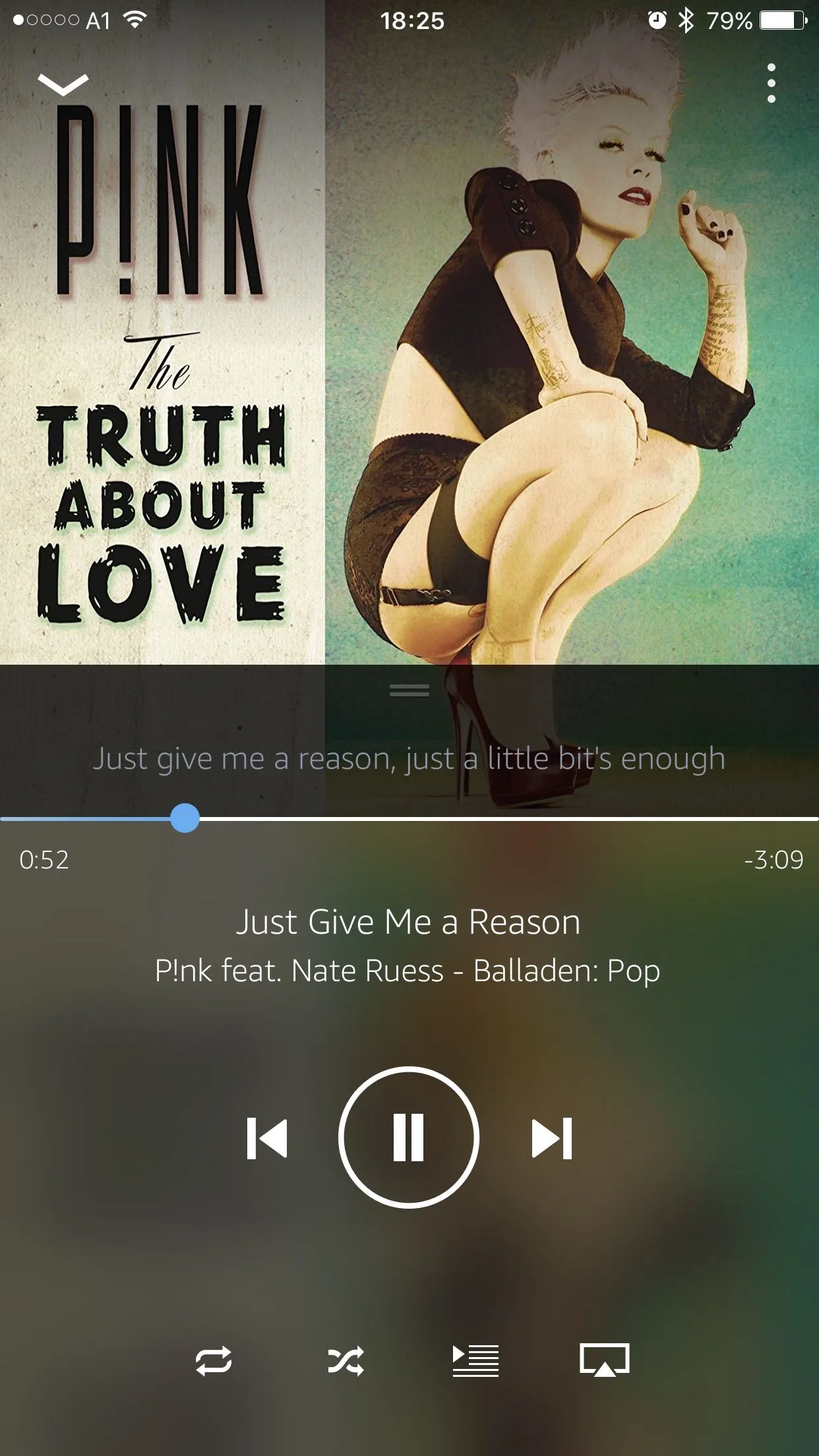This screenshot has width=819, height=1456.
Task: Expand the lyrics panel handle
Action: [x=409, y=690]
